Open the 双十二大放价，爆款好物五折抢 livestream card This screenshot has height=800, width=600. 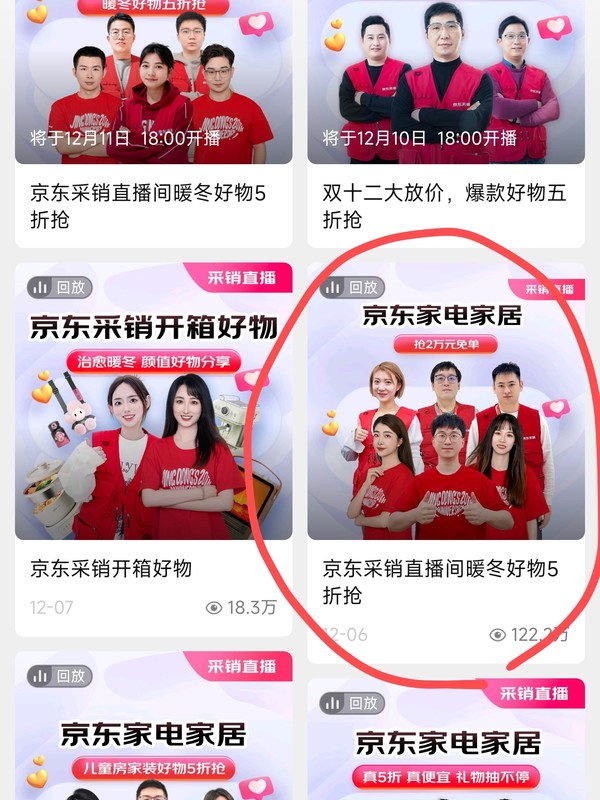(x=446, y=100)
